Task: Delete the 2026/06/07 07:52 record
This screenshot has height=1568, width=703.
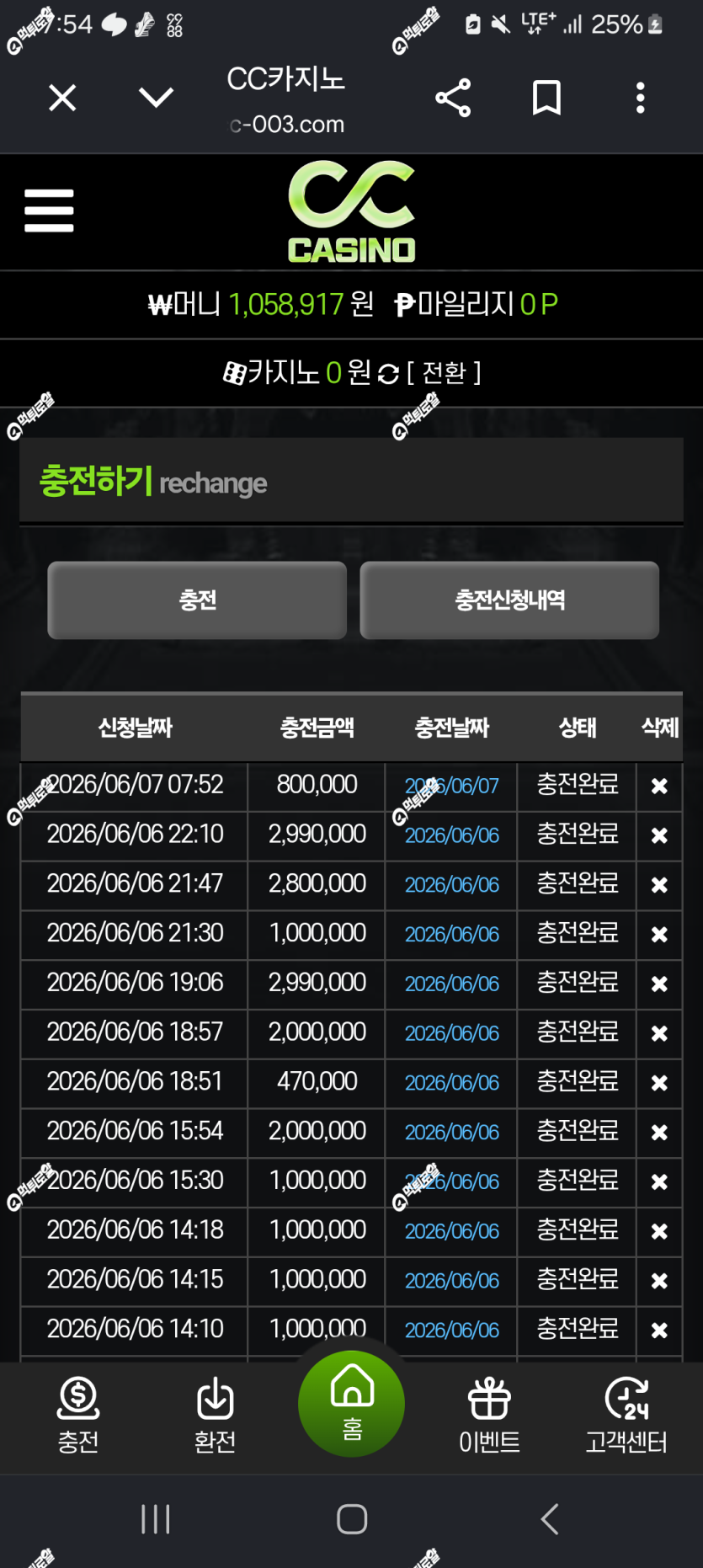Action: (x=659, y=787)
